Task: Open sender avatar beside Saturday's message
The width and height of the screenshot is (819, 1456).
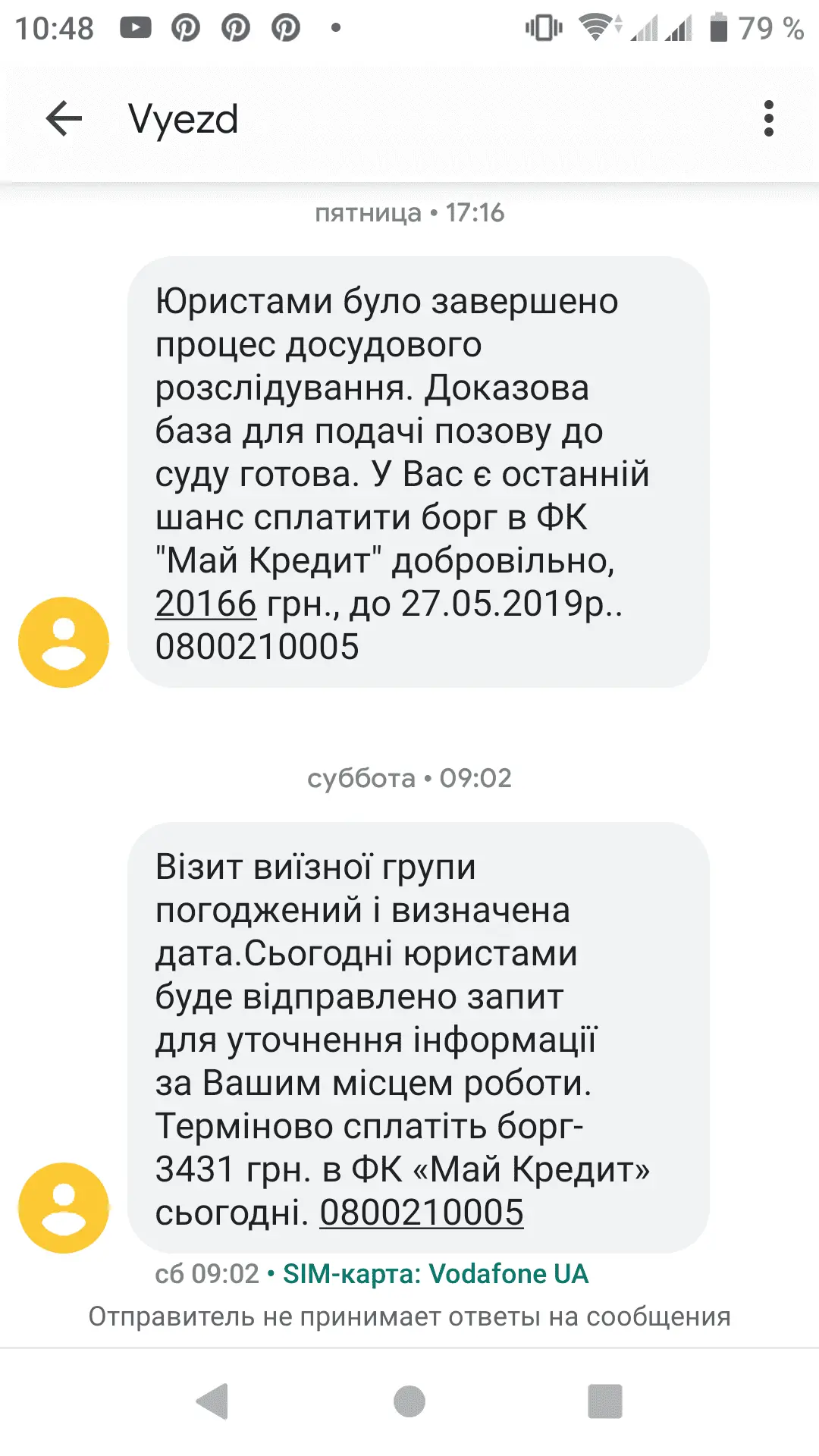Action: click(64, 1207)
